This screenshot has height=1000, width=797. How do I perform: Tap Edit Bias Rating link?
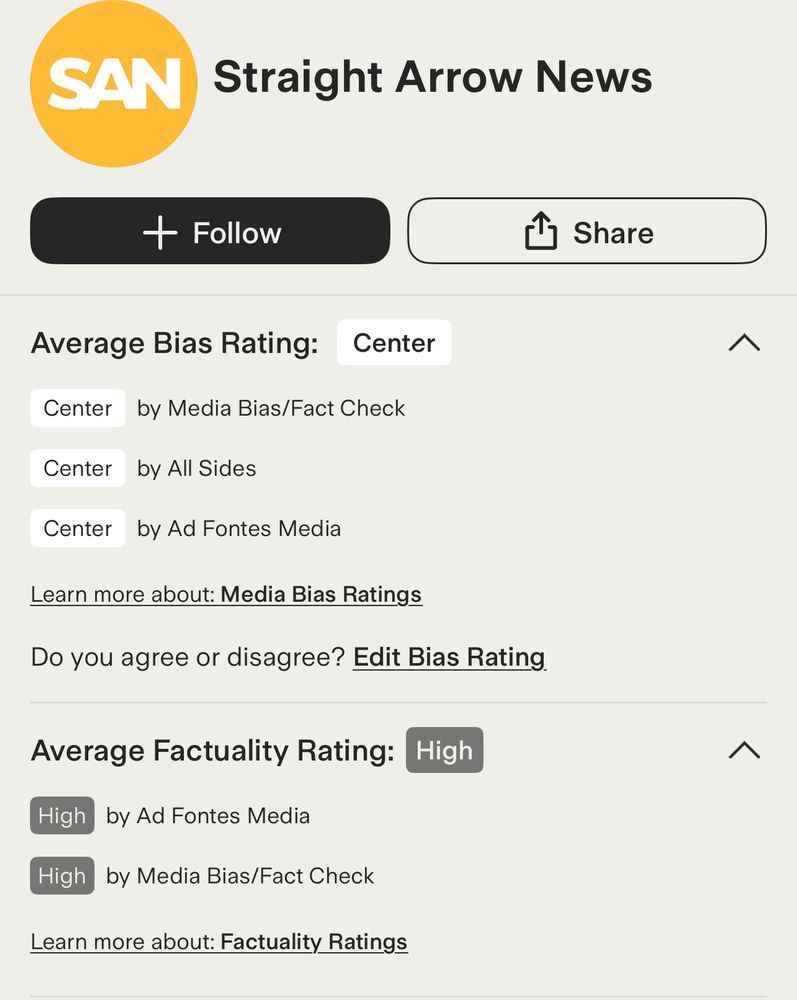click(x=449, y=657)
